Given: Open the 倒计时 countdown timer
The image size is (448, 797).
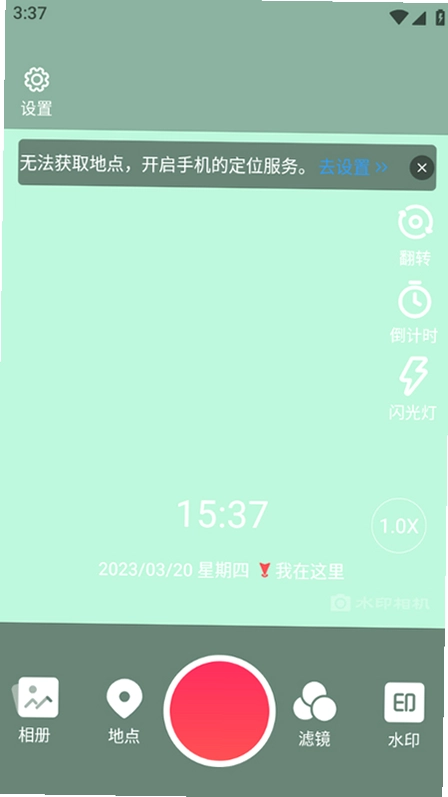Looking at the screenshot, I should pos(414,312).
